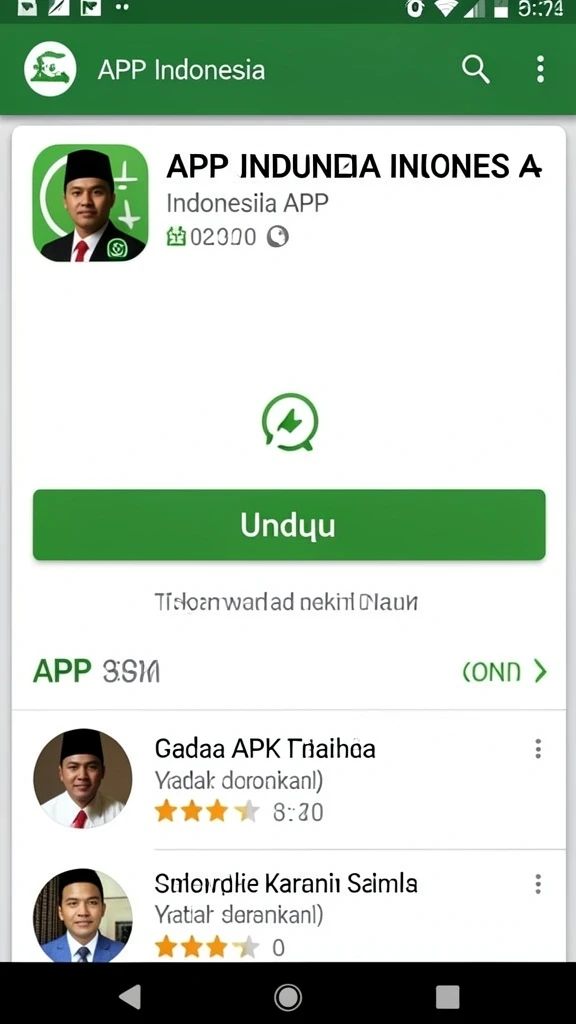
Task: Open options menu for Gadaa APK entry
Action: pyautogui.click(x=538, y=749)
